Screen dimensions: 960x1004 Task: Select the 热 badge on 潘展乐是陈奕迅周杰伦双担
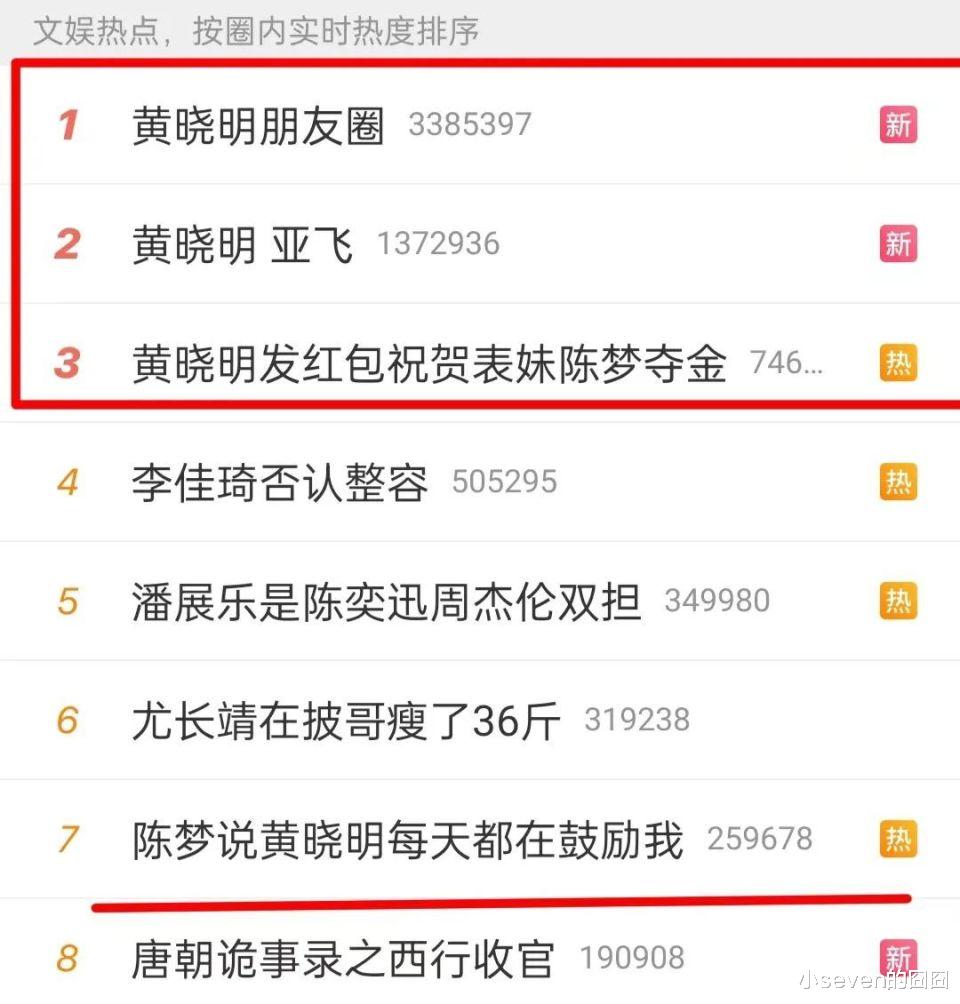coord(897,601)
